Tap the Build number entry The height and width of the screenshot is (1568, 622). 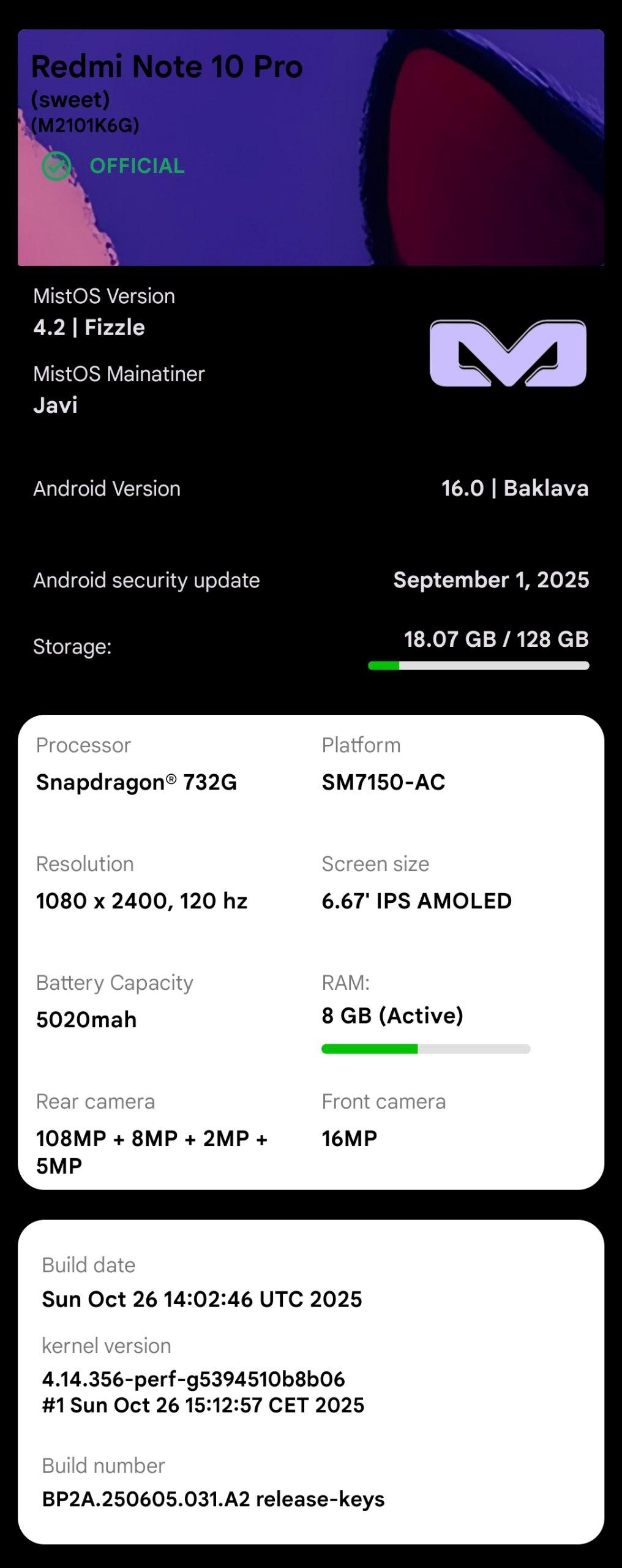212,1483
